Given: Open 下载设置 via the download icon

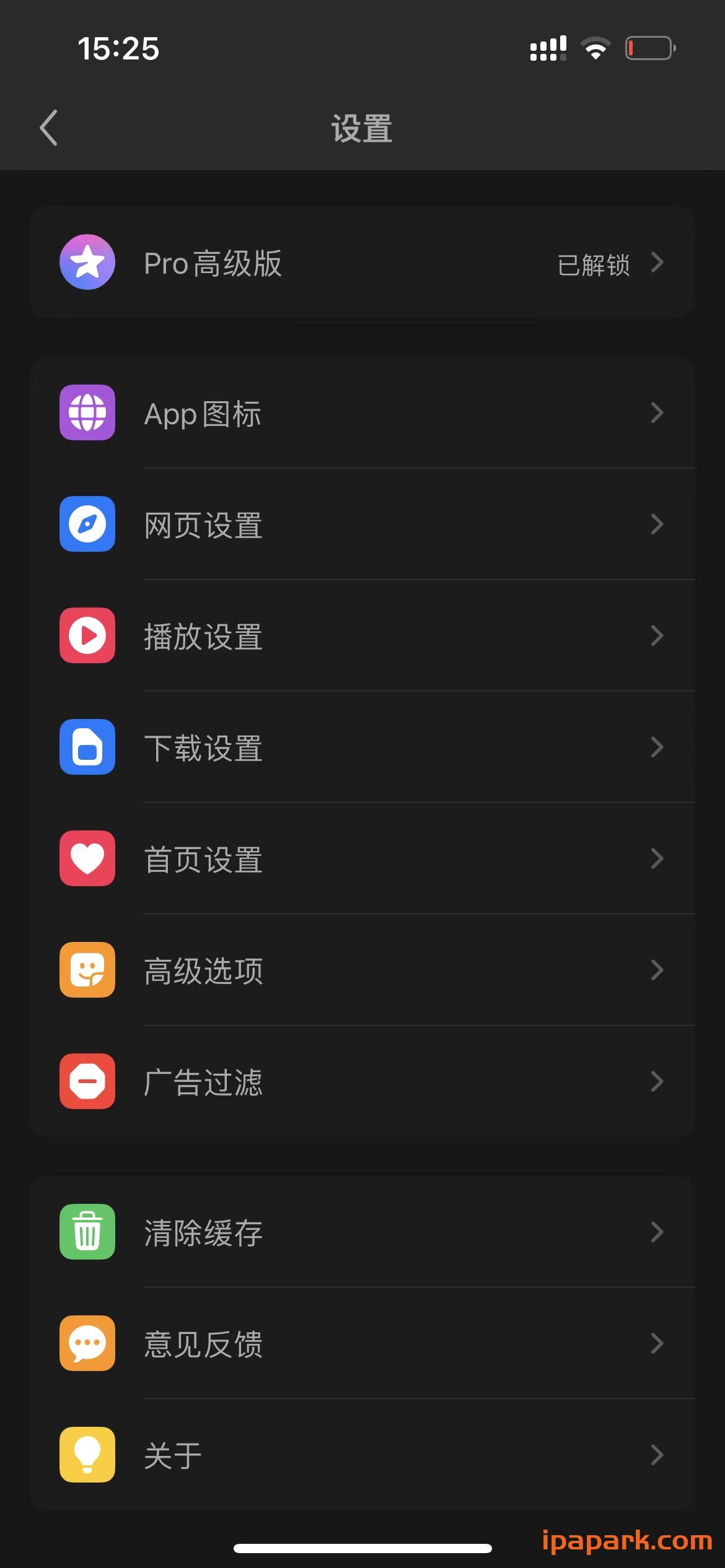Looking at the screenshot, I should tap(87, 747).
